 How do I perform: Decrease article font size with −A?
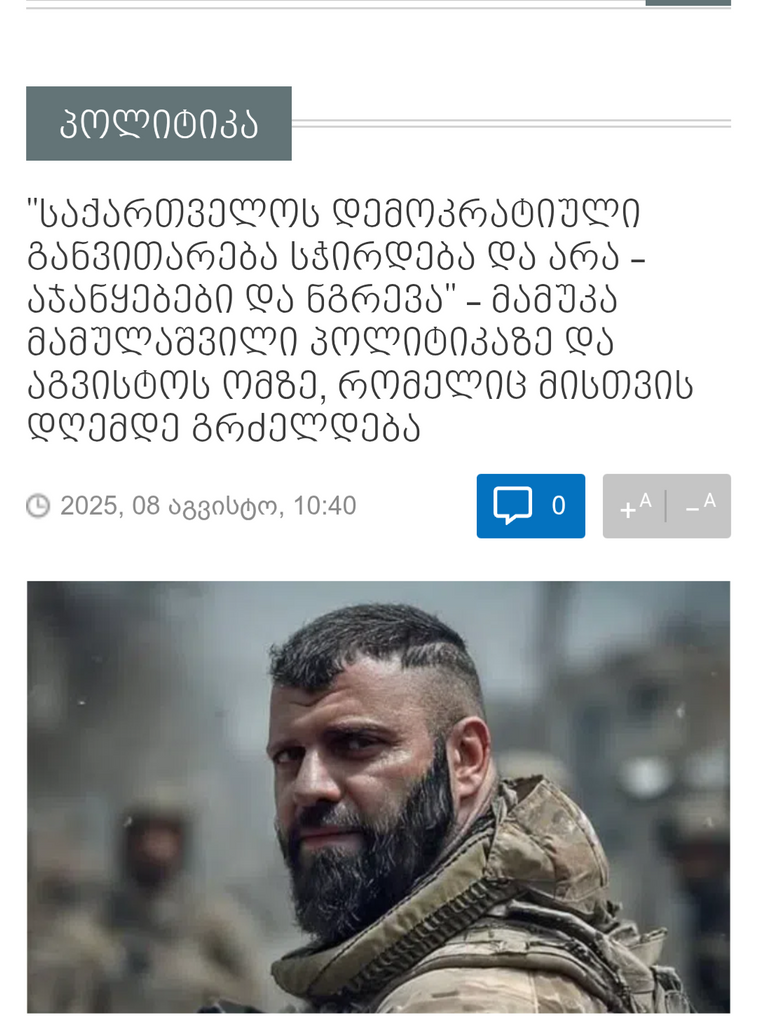[700, 506]
